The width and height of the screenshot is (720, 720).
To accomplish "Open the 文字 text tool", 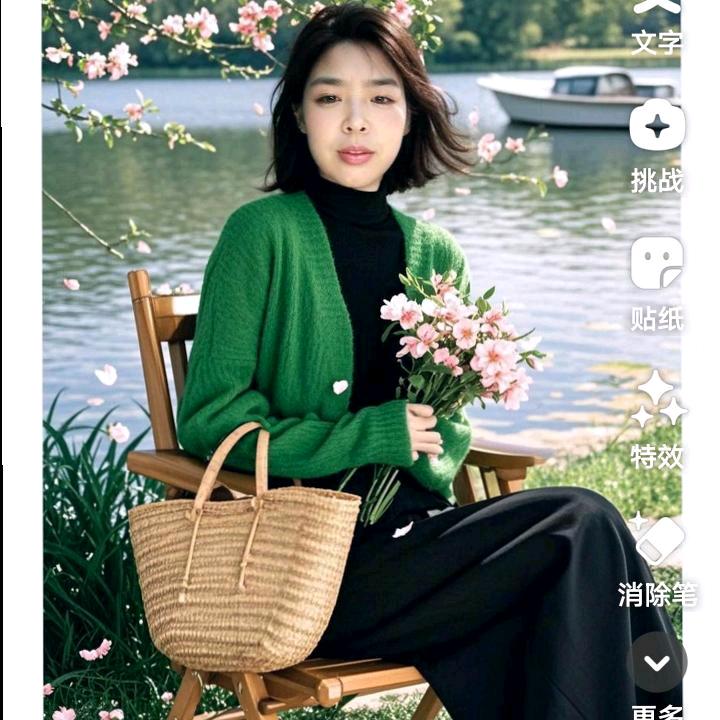I will coord(657,25).
